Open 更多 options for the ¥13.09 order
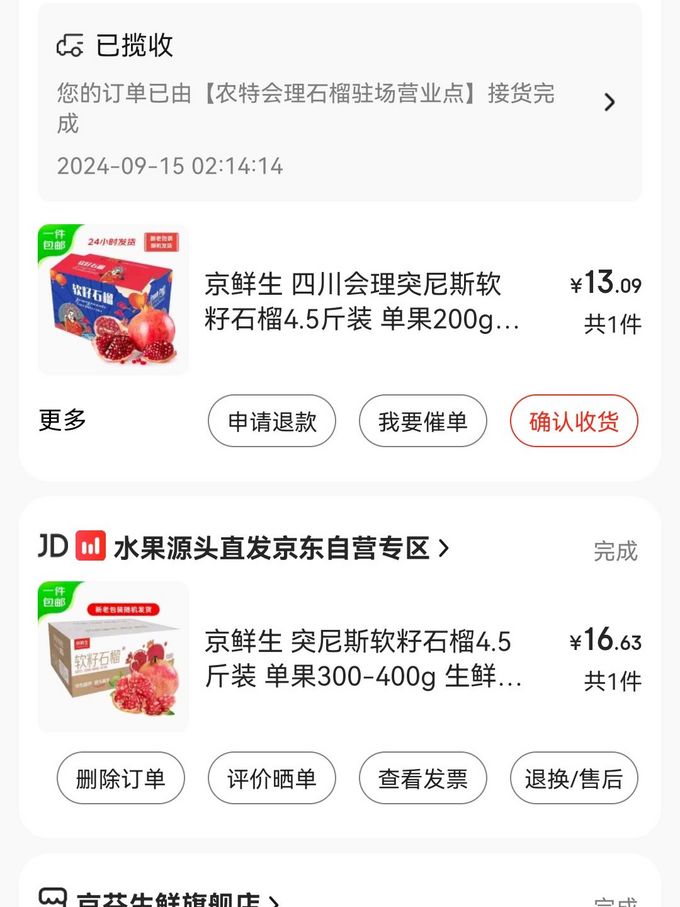 click(x=62, y=420)
